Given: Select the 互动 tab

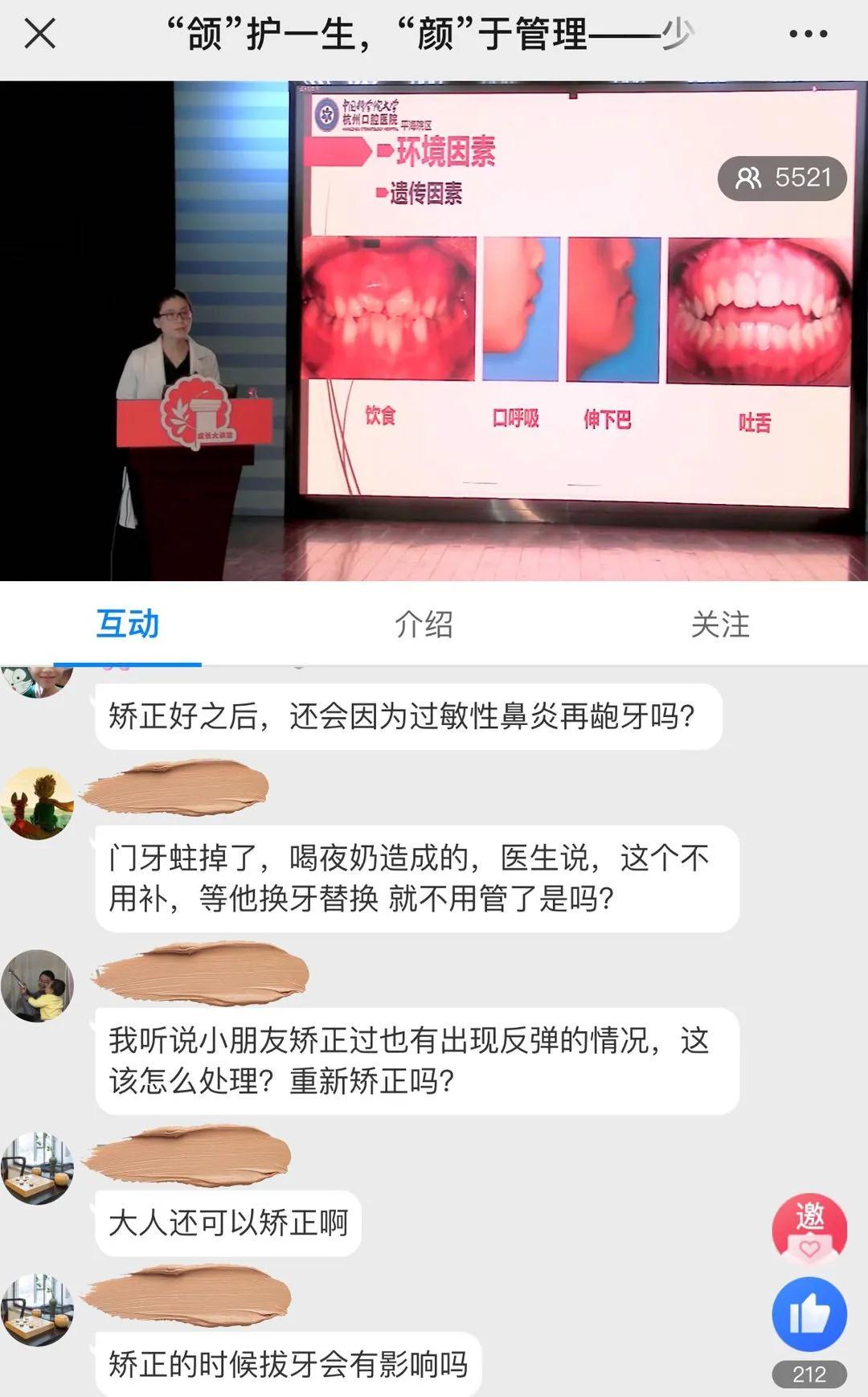Looking at the screenshot, I should coord(127,625).
